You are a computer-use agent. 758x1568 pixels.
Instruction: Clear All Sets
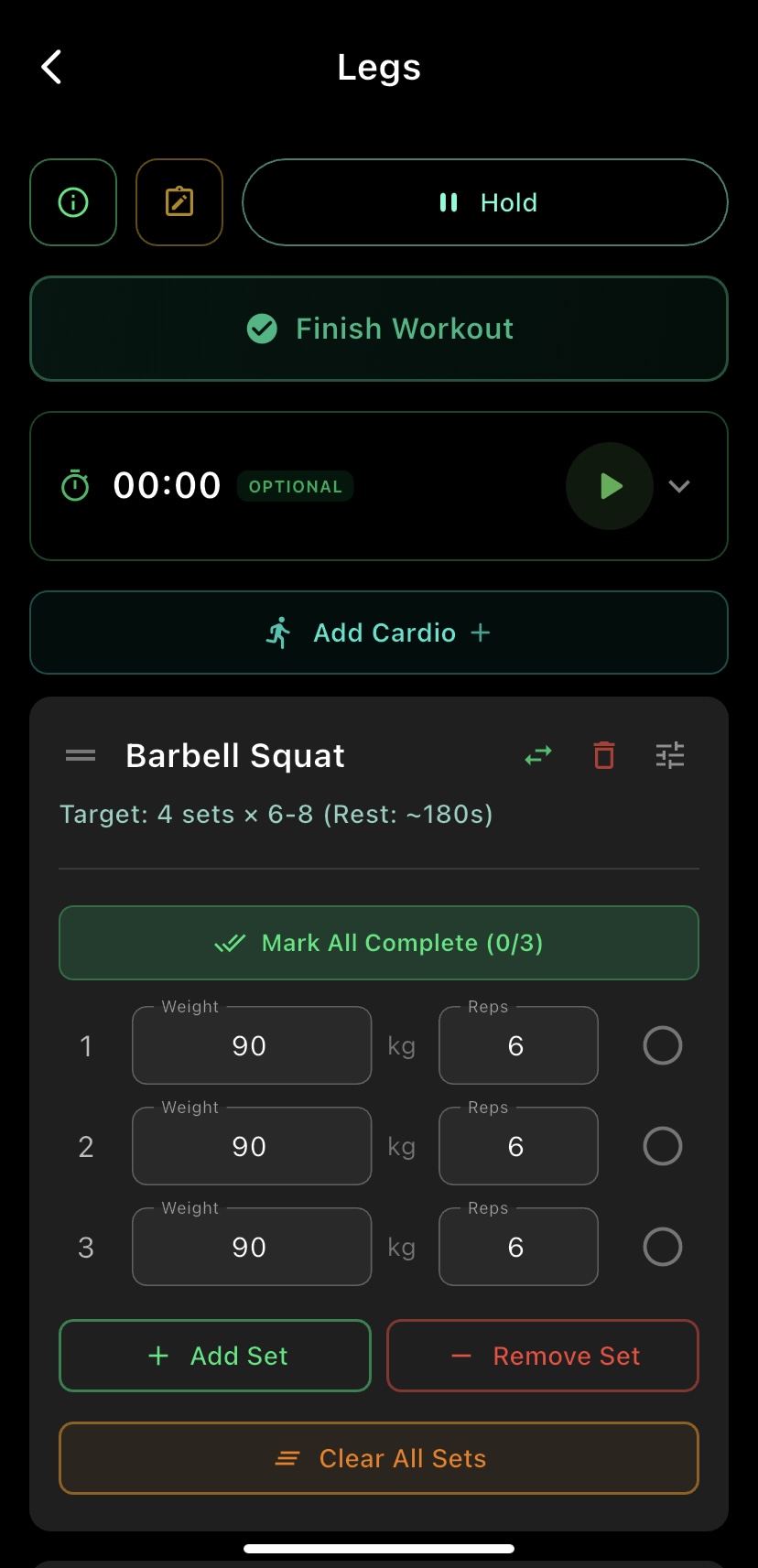(x=379, y=1458)
